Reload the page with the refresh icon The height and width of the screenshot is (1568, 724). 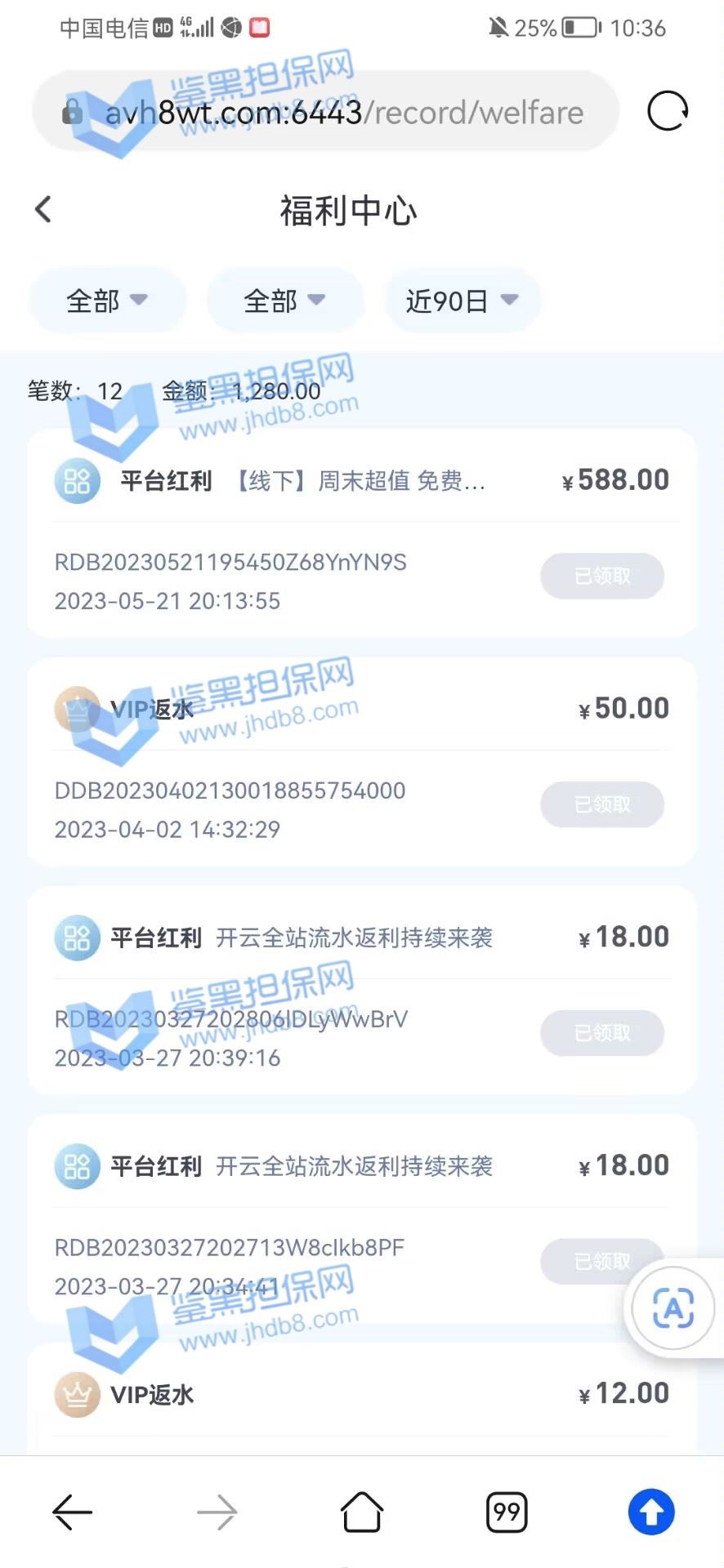[x=667, y=111]
